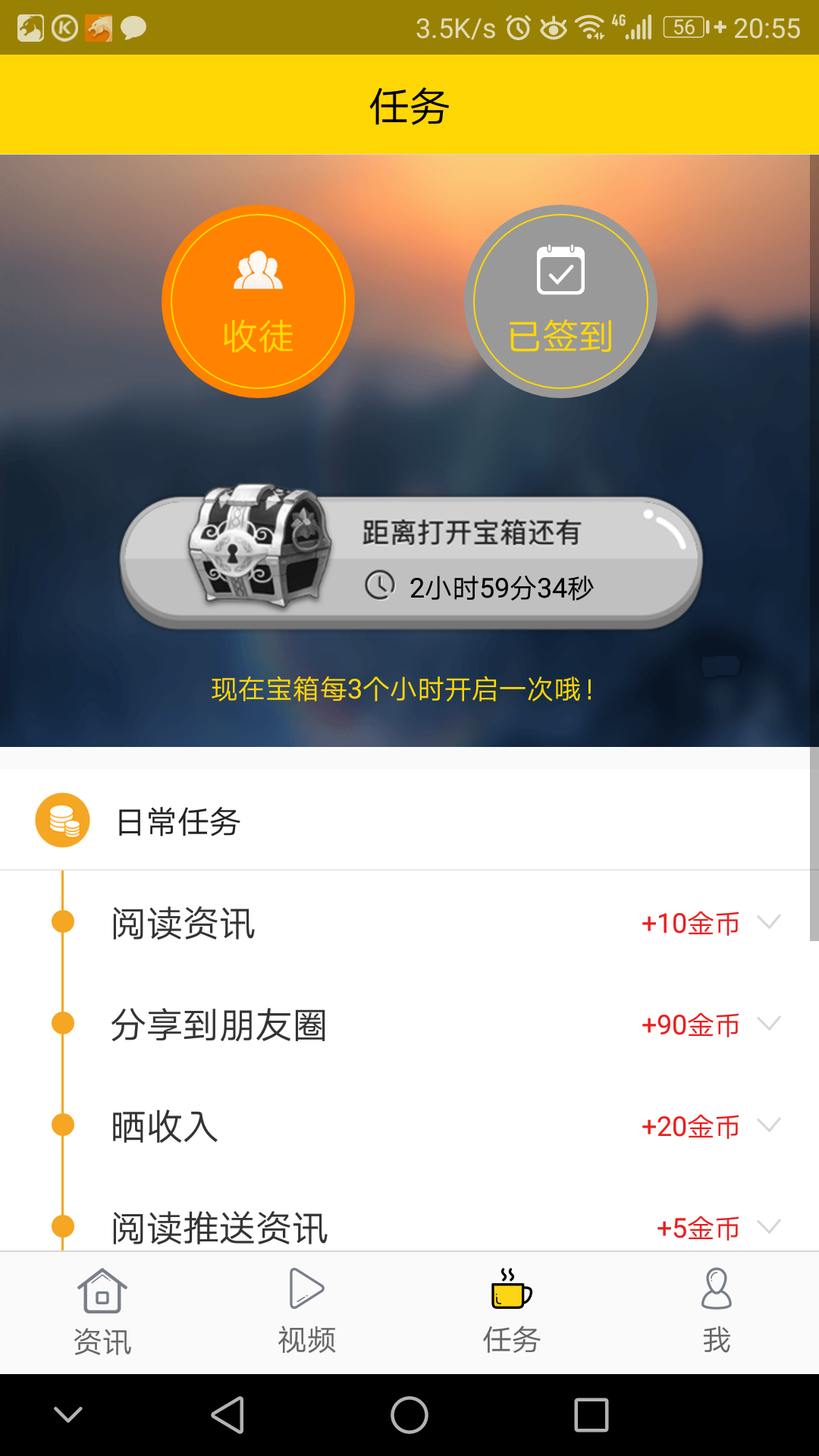Switch to the 视频 tab
Viewport: 819px width, 1456px height.
[307, 1312]
